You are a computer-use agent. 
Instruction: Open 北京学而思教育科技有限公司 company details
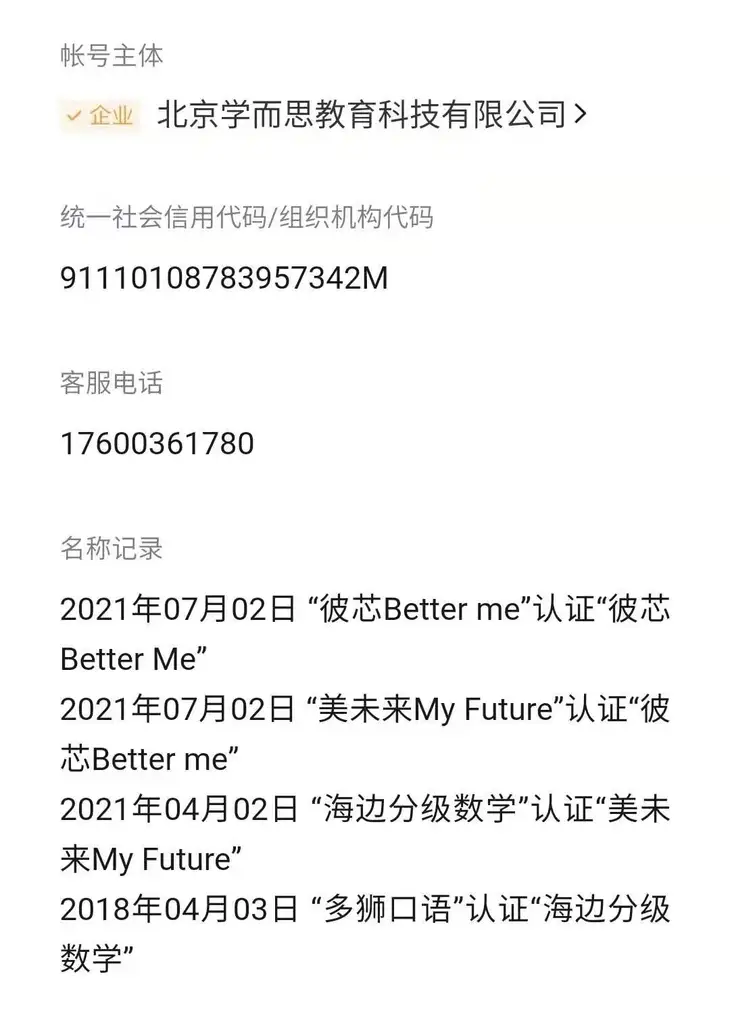pos(370,115)
